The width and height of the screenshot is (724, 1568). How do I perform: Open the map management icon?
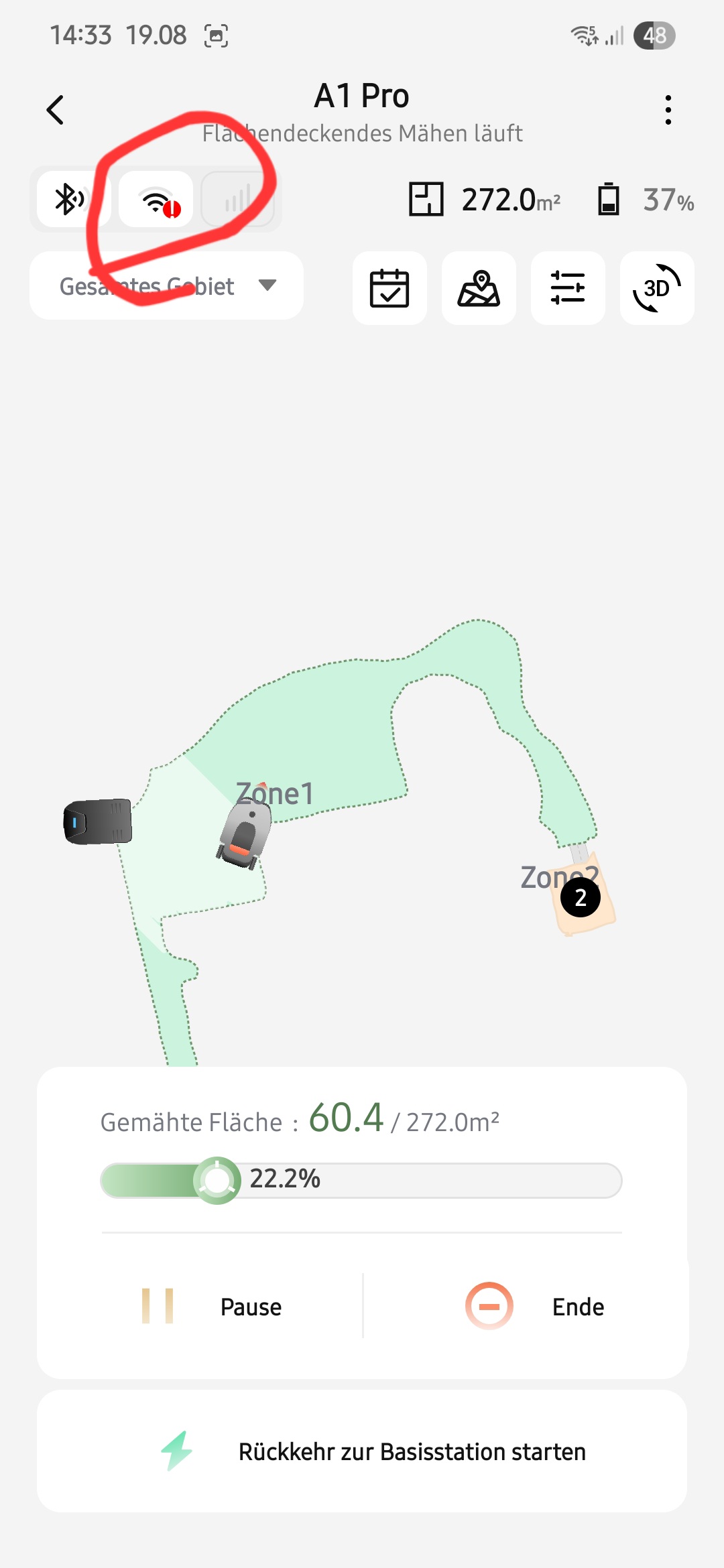click(x=479, y=288)
